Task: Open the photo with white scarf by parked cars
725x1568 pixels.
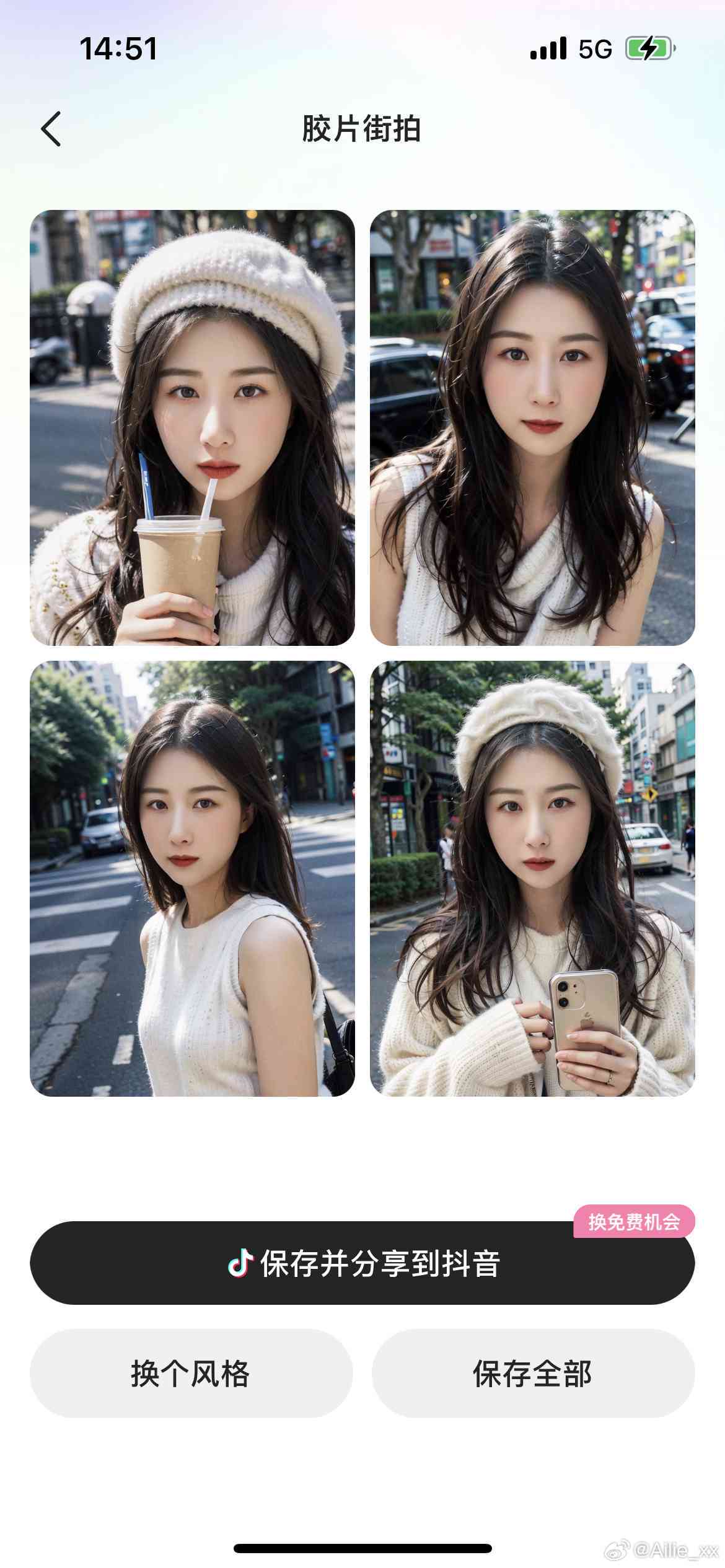Action: point(532,427)
